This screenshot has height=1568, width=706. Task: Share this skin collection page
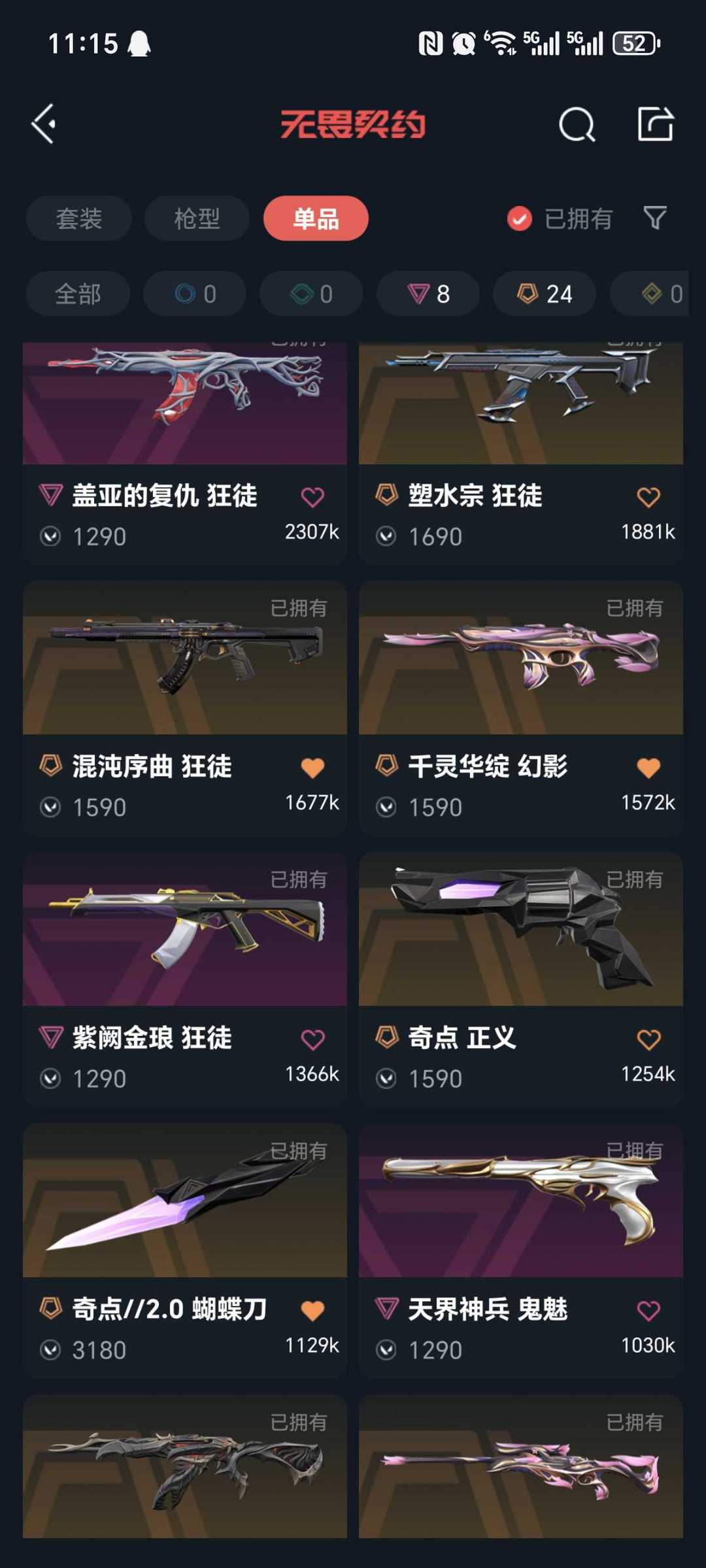tap(655, 124)
